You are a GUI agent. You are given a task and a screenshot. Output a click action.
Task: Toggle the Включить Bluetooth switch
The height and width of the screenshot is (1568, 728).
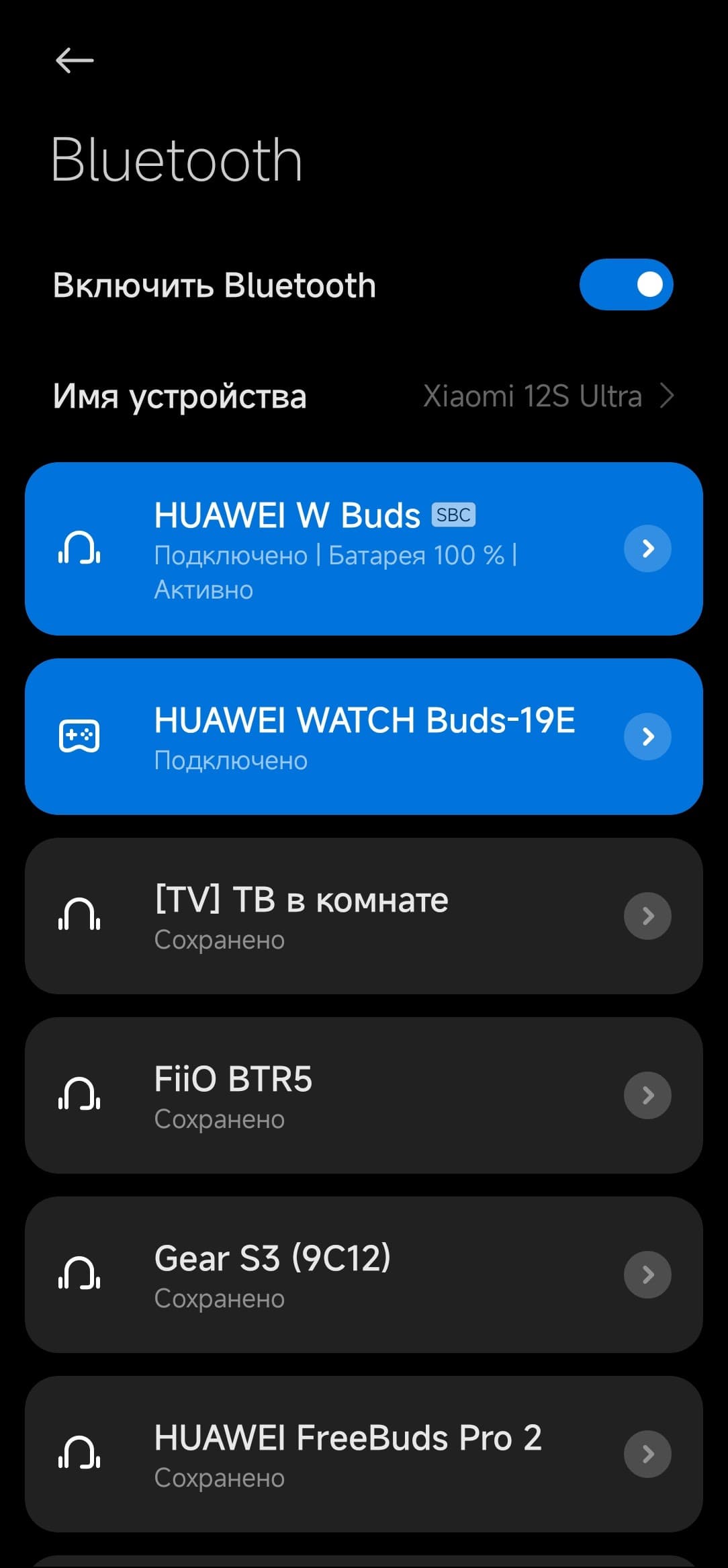click(x=626, y=285)
